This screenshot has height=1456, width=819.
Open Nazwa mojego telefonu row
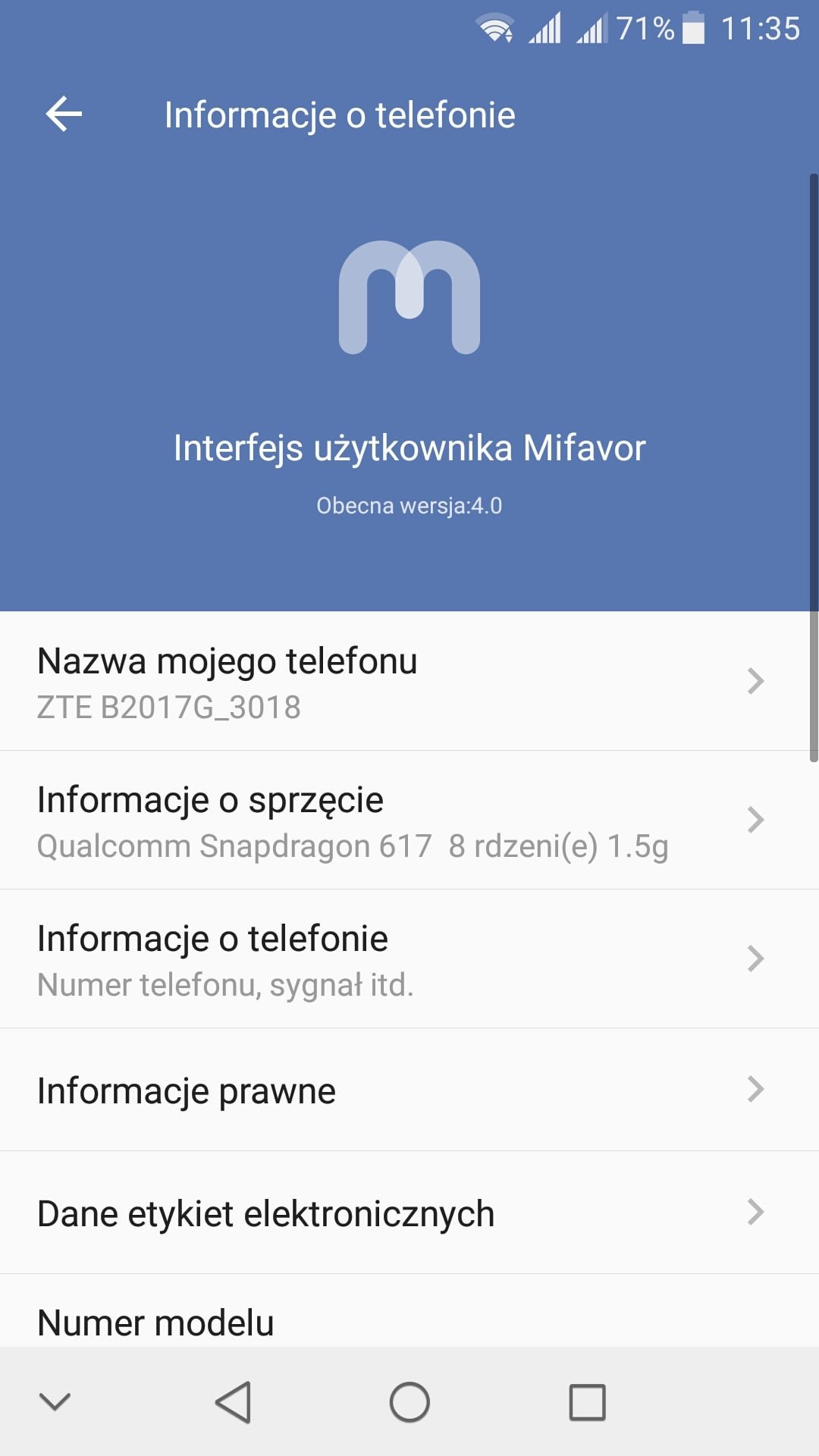[409, 681]
